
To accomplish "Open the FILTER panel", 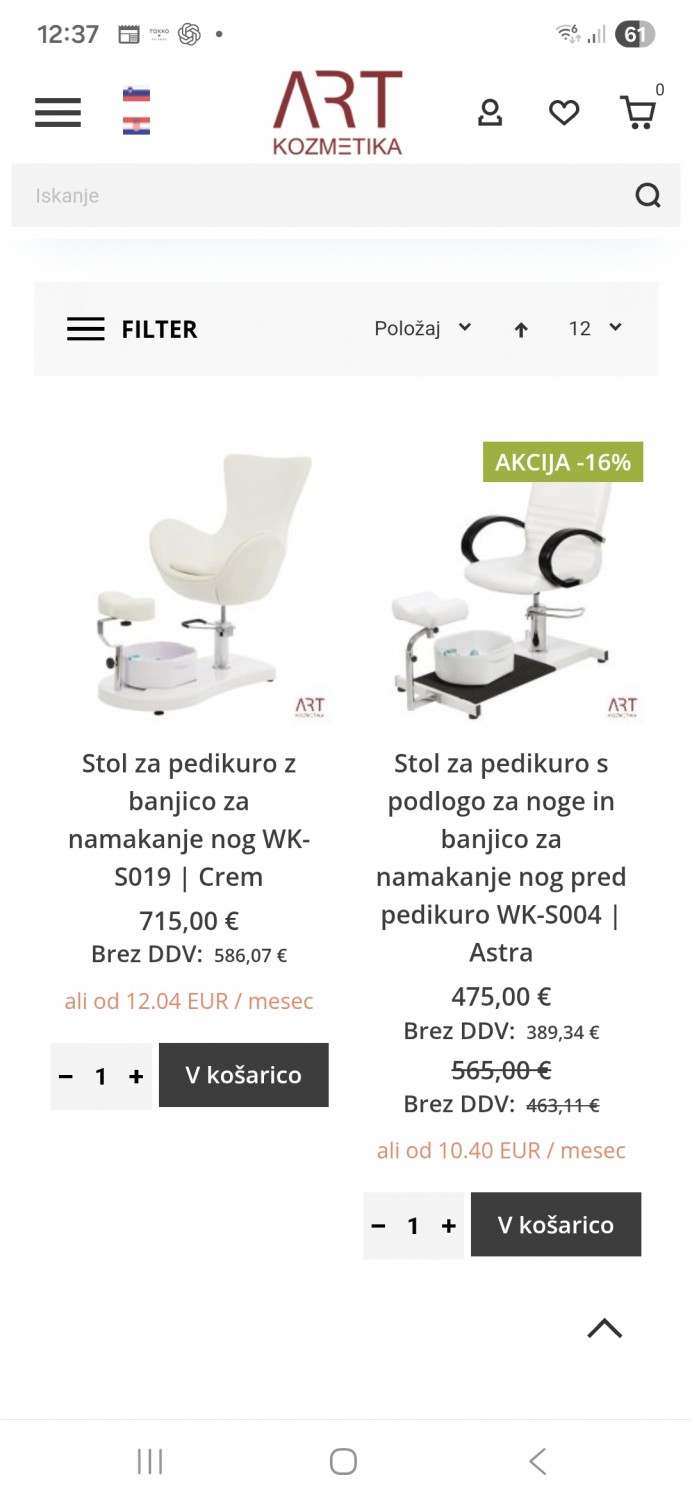I will (x=132, y=329).
